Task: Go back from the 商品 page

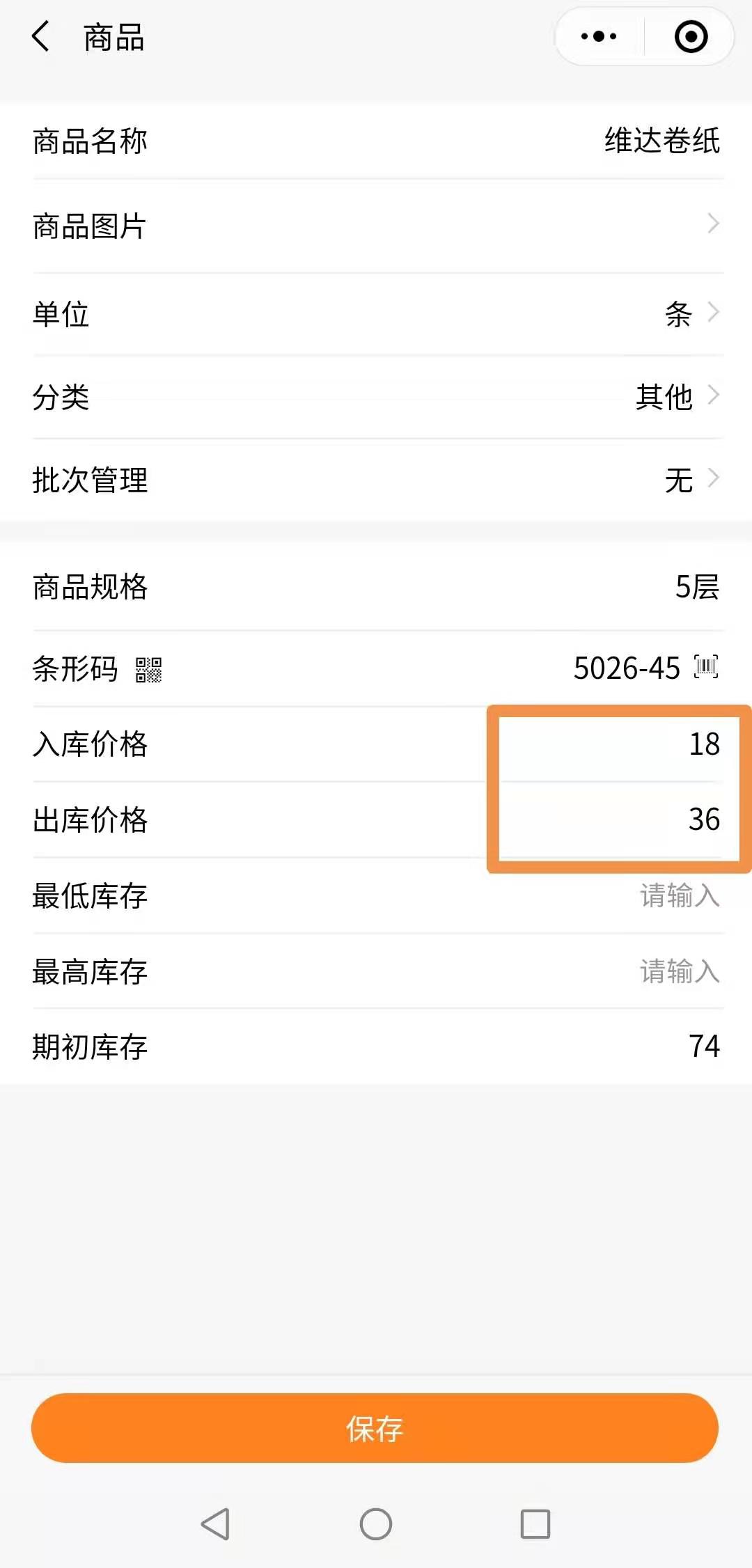Action: 41,37
